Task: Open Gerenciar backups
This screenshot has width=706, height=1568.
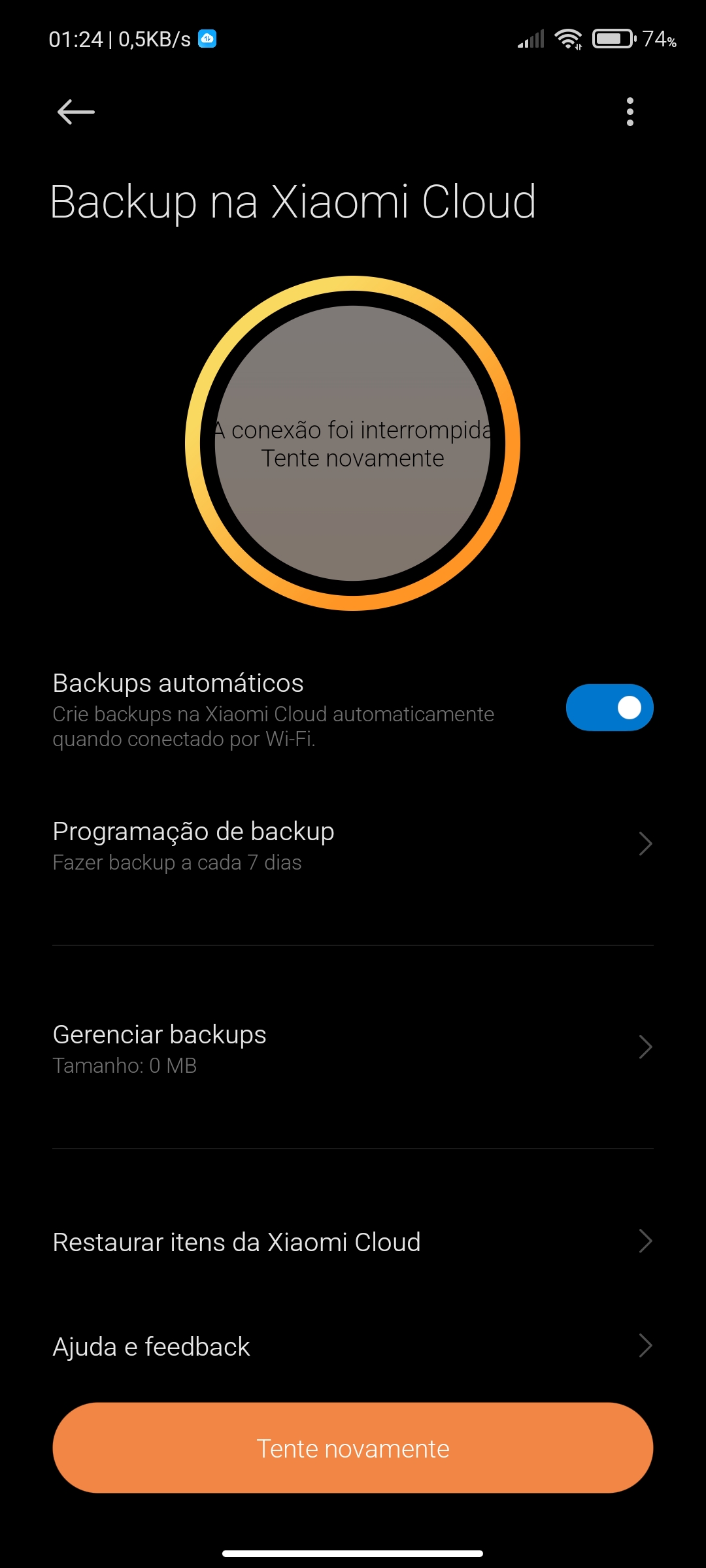Action: click(x=353, y=1048)
